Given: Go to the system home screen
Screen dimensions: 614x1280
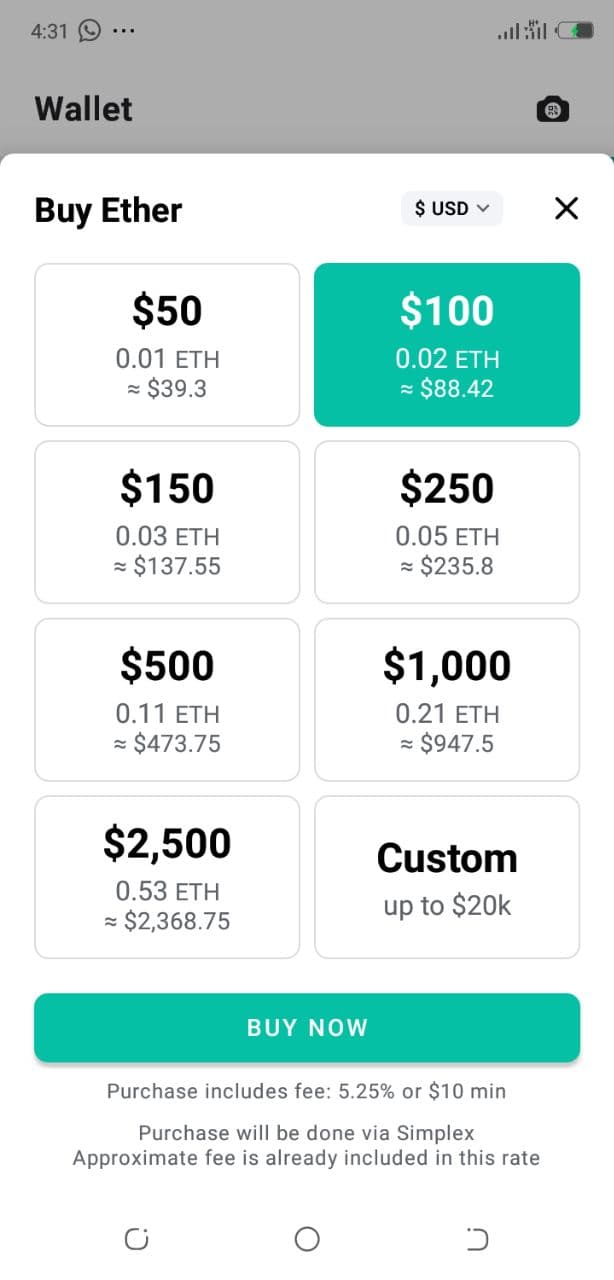Looking at the screenshot, I should pos(307,1240).
